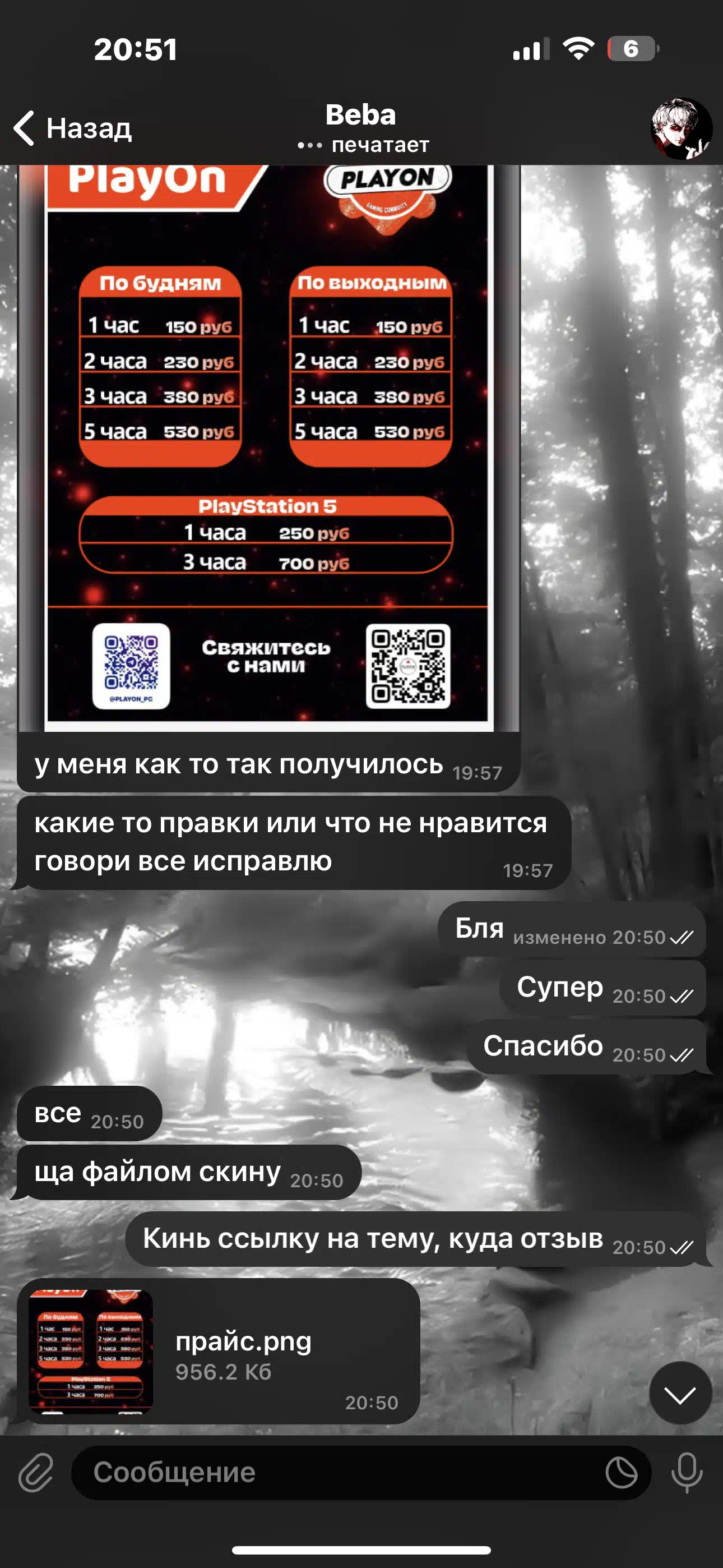Open Beba's profile avatar

tap(681, 129)
